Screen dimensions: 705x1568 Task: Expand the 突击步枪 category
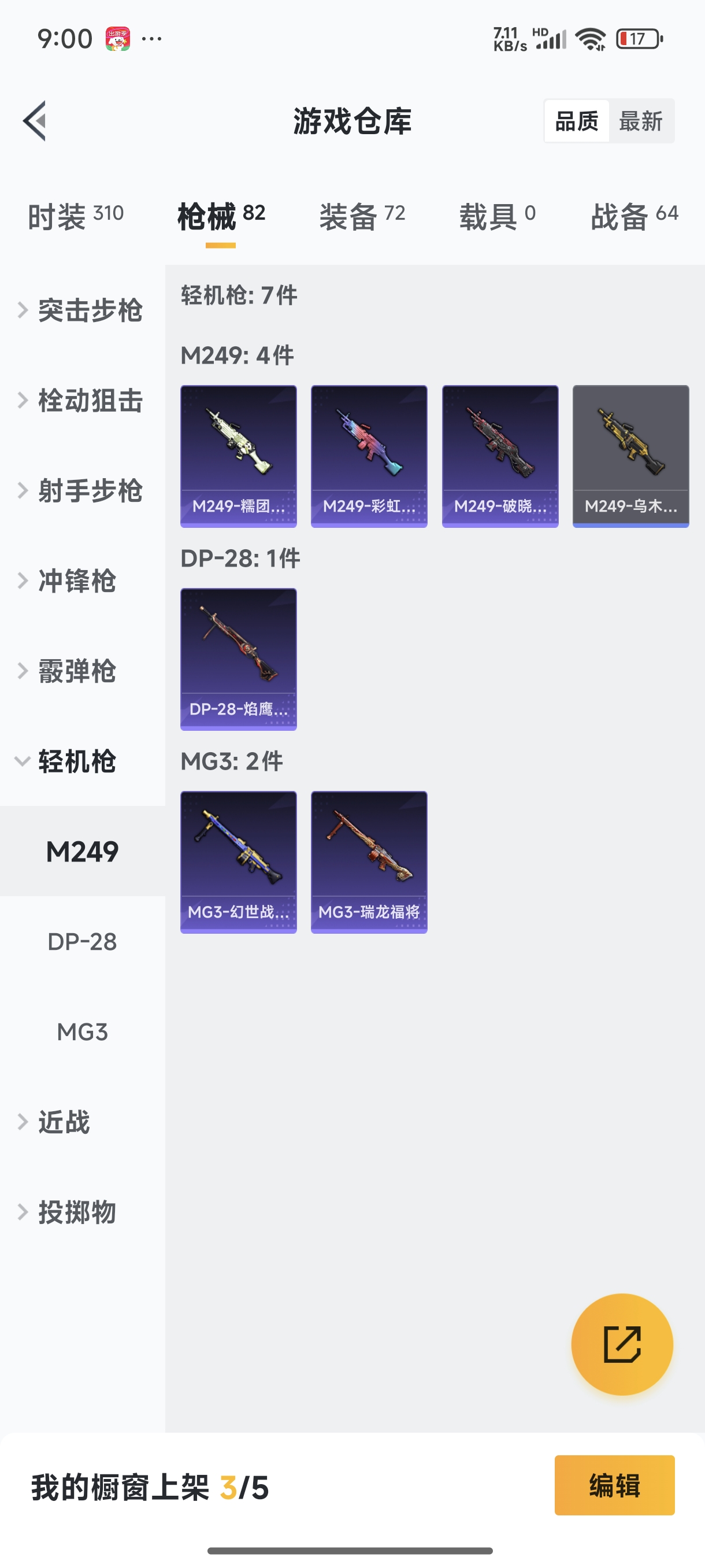click(x=90, y=310)
